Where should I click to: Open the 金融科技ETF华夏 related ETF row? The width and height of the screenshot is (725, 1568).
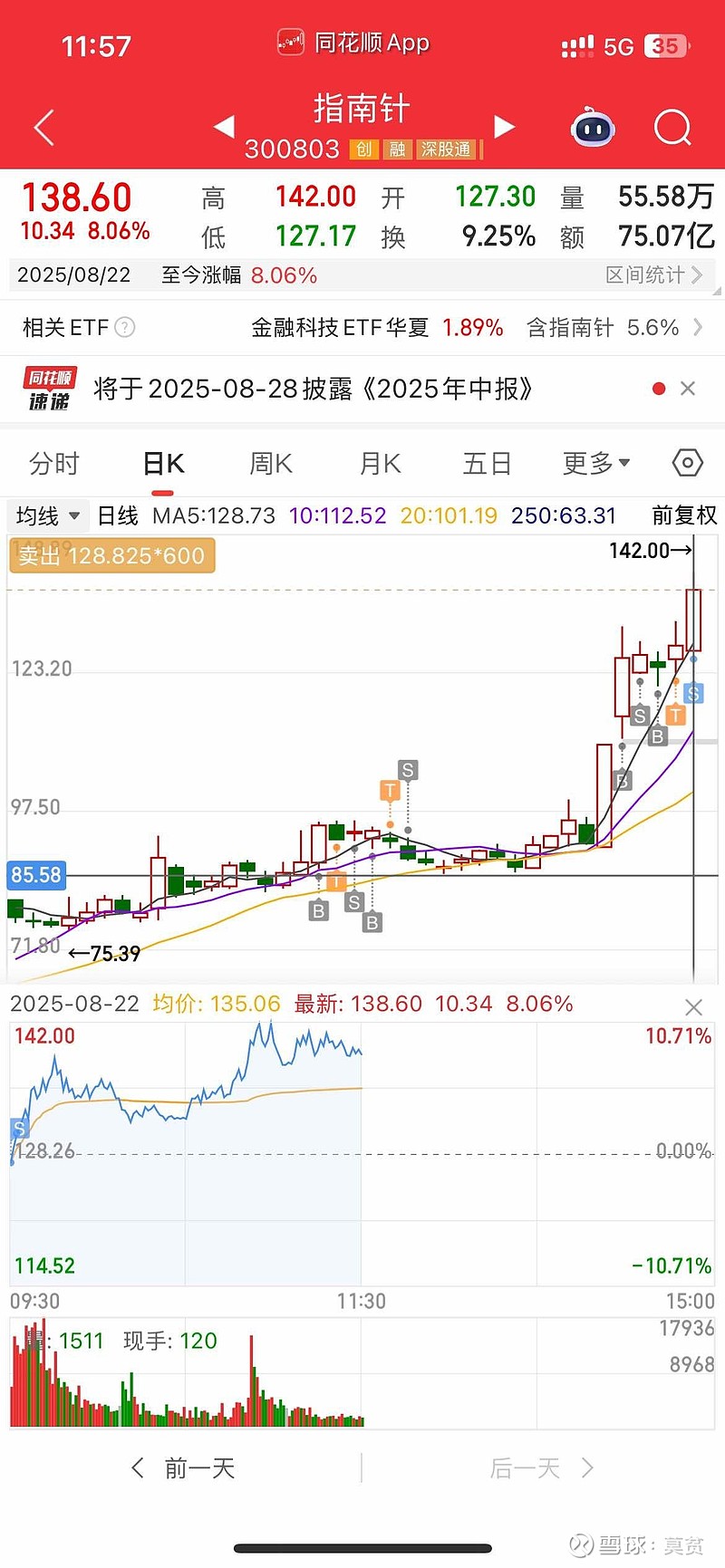coord(362,327)
